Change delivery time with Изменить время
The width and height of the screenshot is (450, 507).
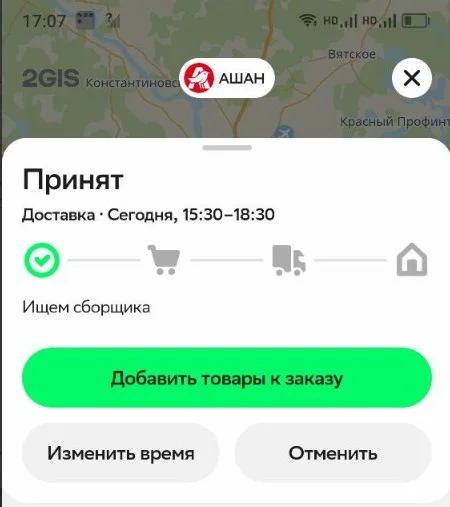click(121, 453)
